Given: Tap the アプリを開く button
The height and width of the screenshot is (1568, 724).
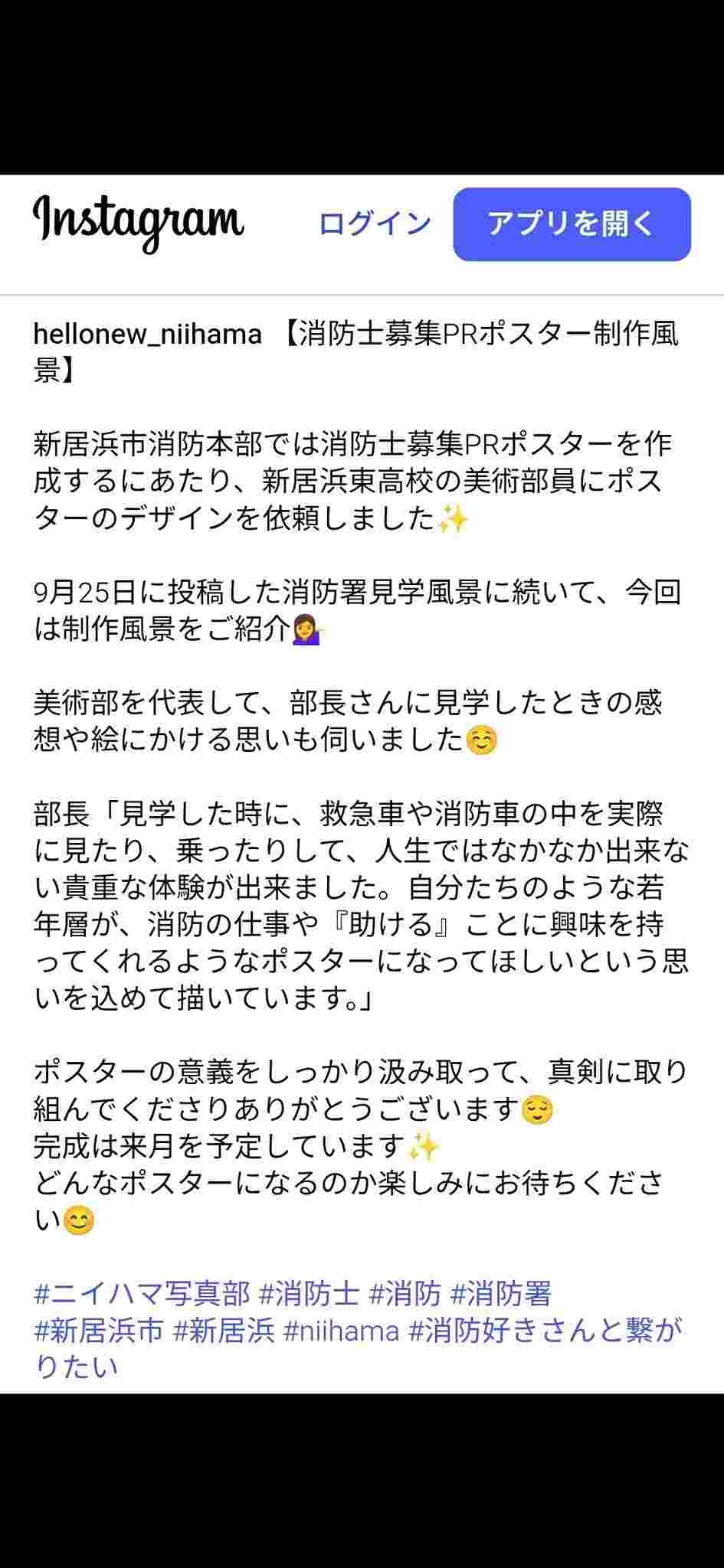Looking at the screenshot, I should coord(572,224).
